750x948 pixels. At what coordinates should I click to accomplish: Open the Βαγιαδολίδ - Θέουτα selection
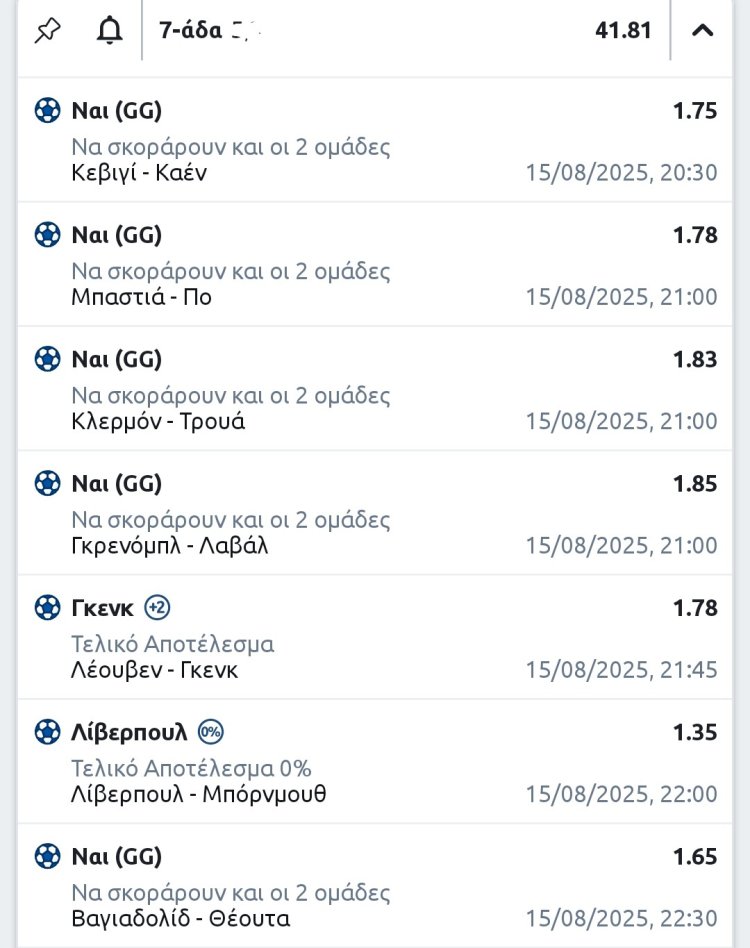coord(181,918)
